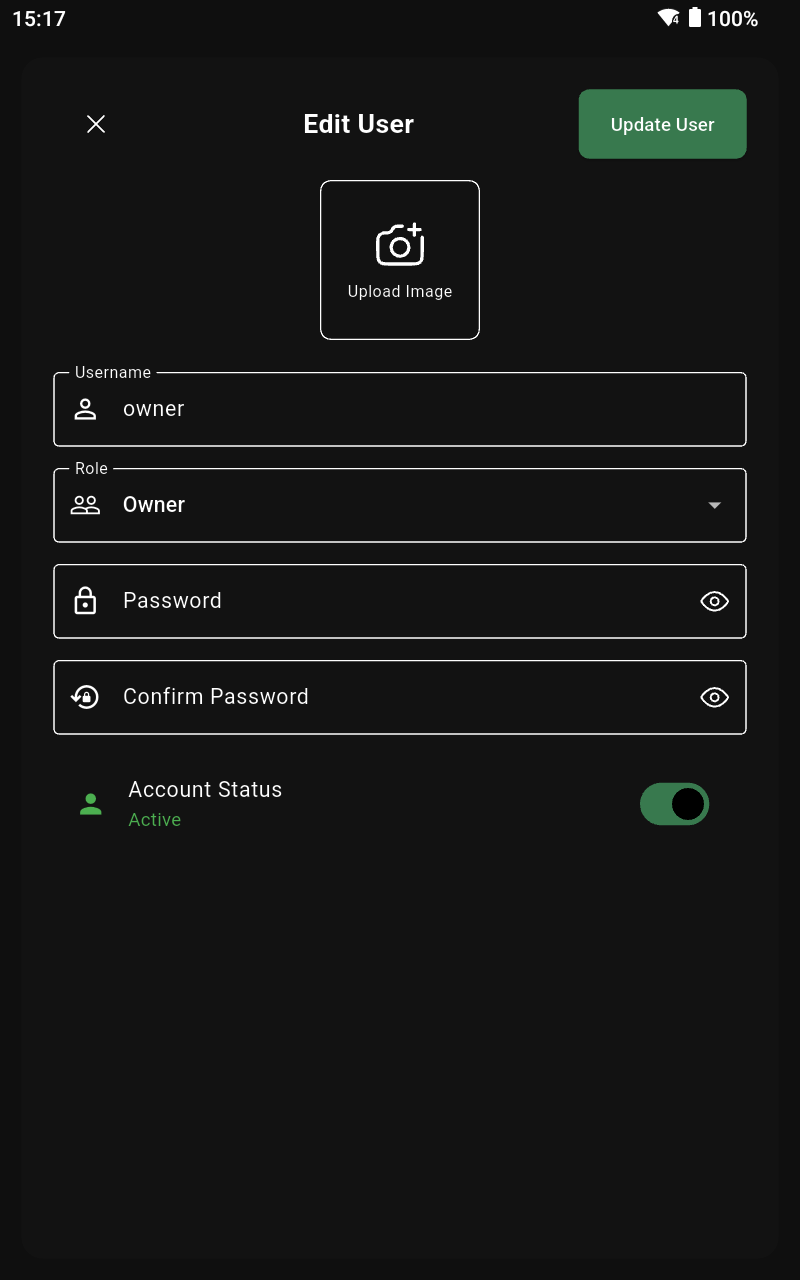The image size is (800, 1280).
Task: Click the Upload Image button
Action: pos(400,259)
